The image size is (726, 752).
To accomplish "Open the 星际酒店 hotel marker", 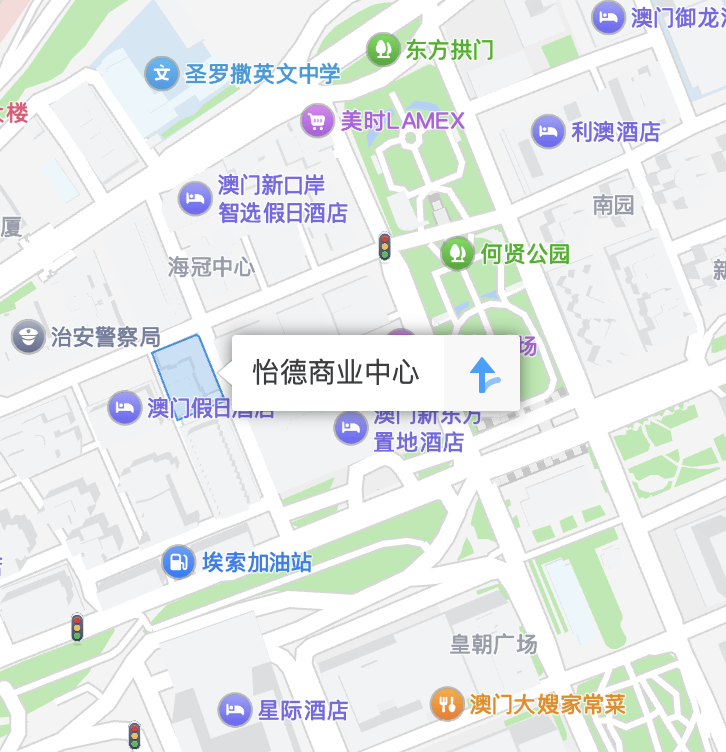I will pos(235,710).
